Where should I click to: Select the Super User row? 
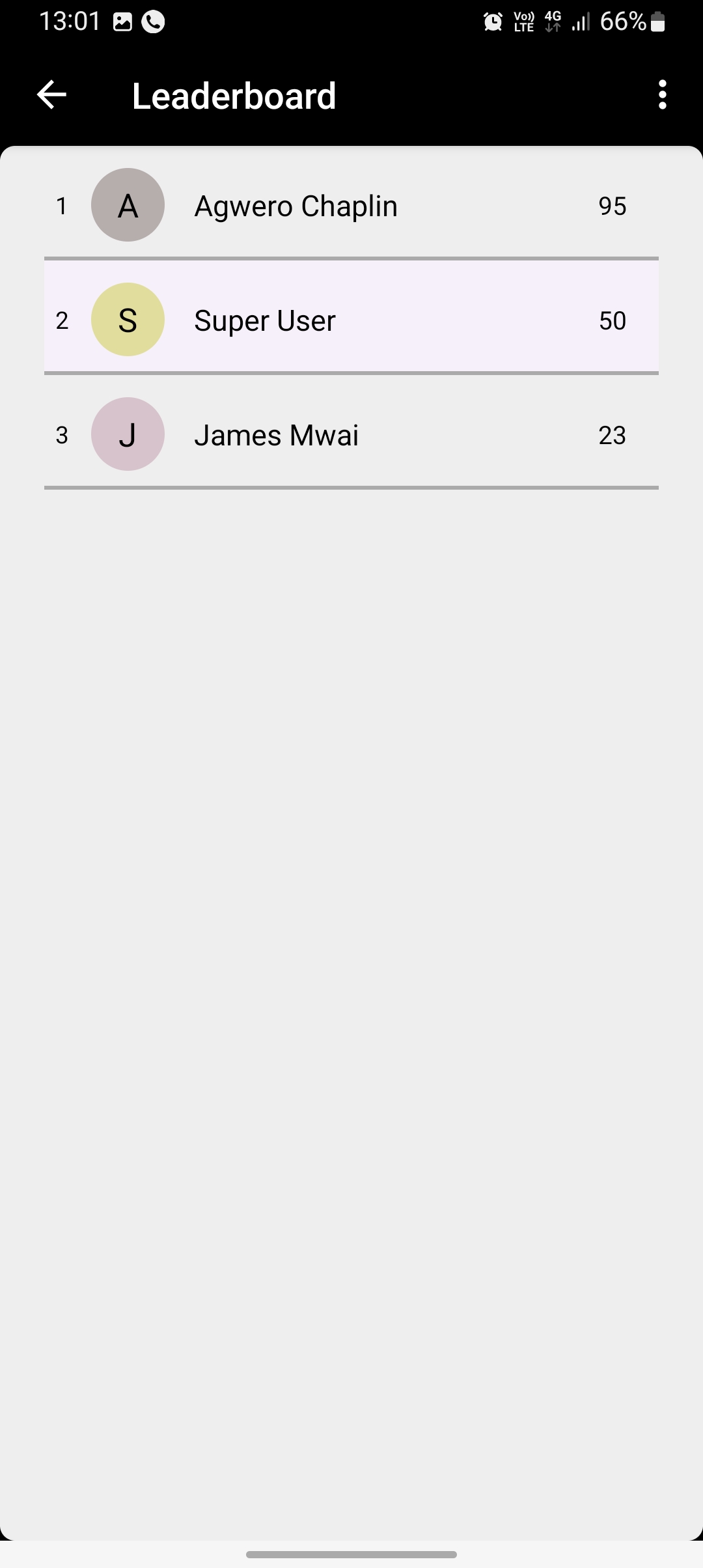[351, 319]
